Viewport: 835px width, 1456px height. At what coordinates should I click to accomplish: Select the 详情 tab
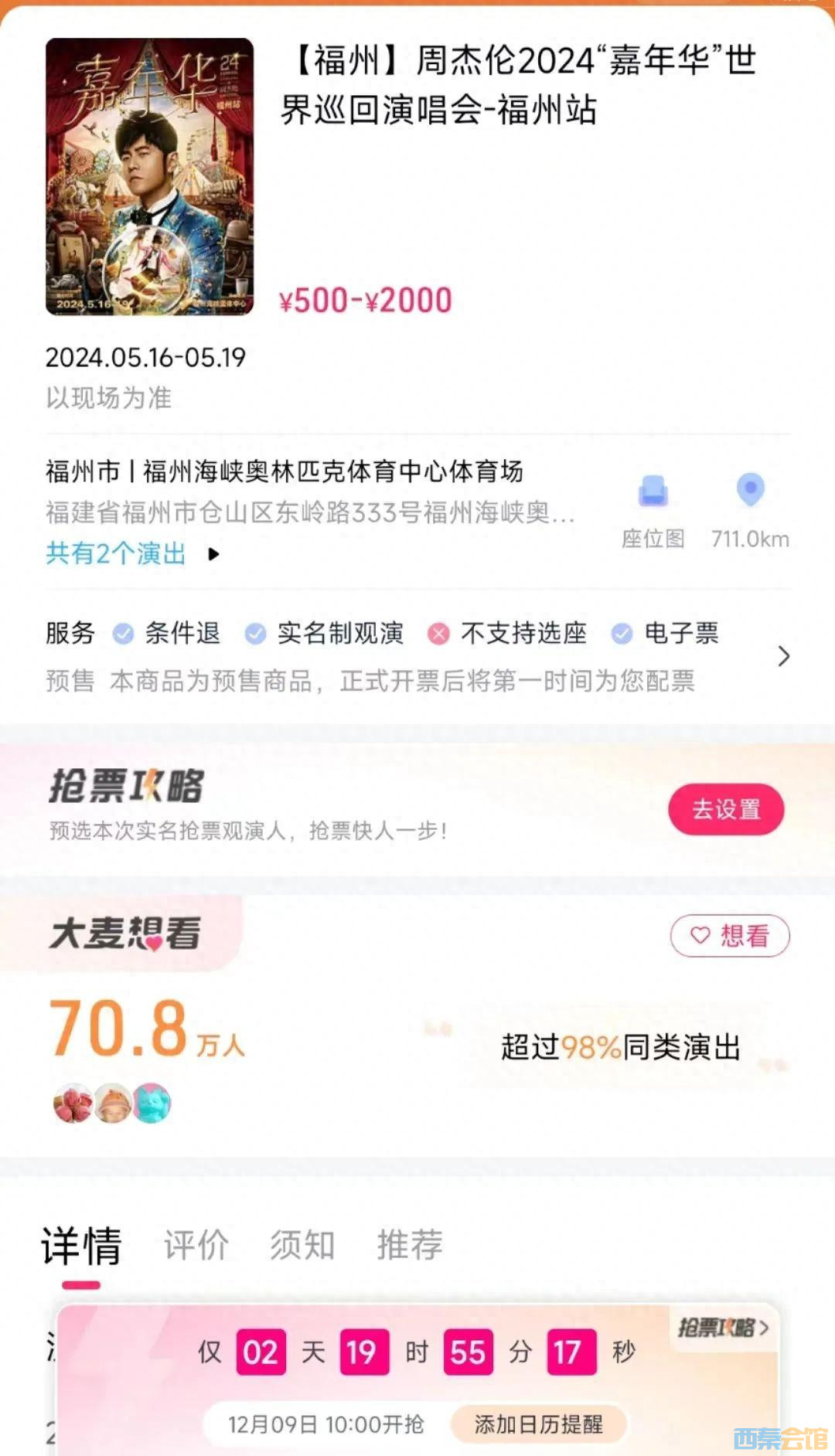tap(81, 1245)
